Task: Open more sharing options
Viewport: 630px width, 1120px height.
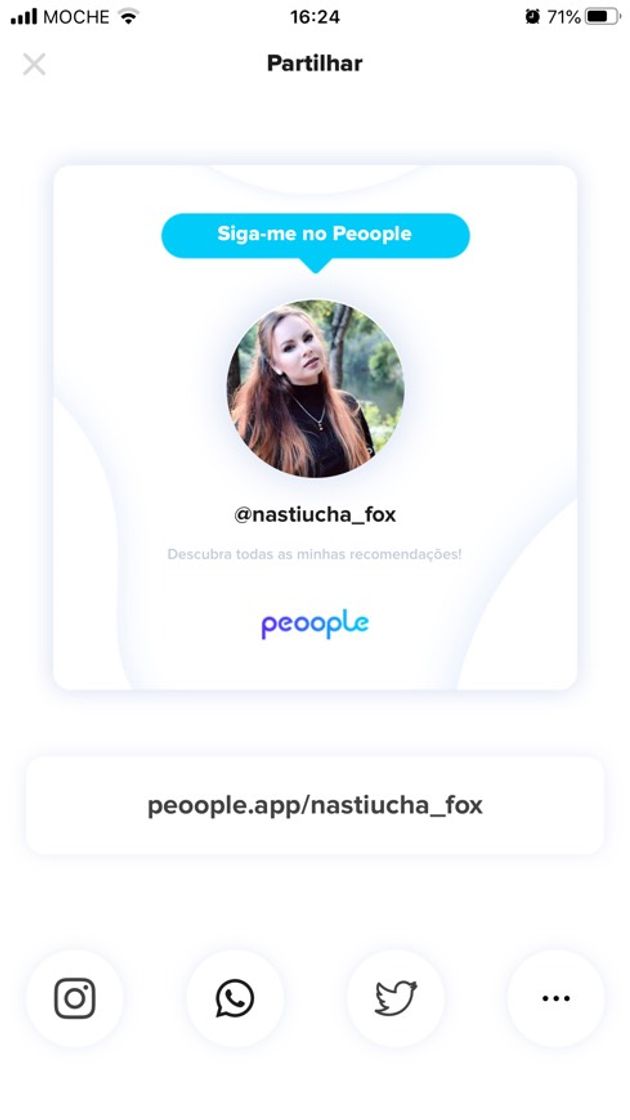Action: click(x=555, y=998)
